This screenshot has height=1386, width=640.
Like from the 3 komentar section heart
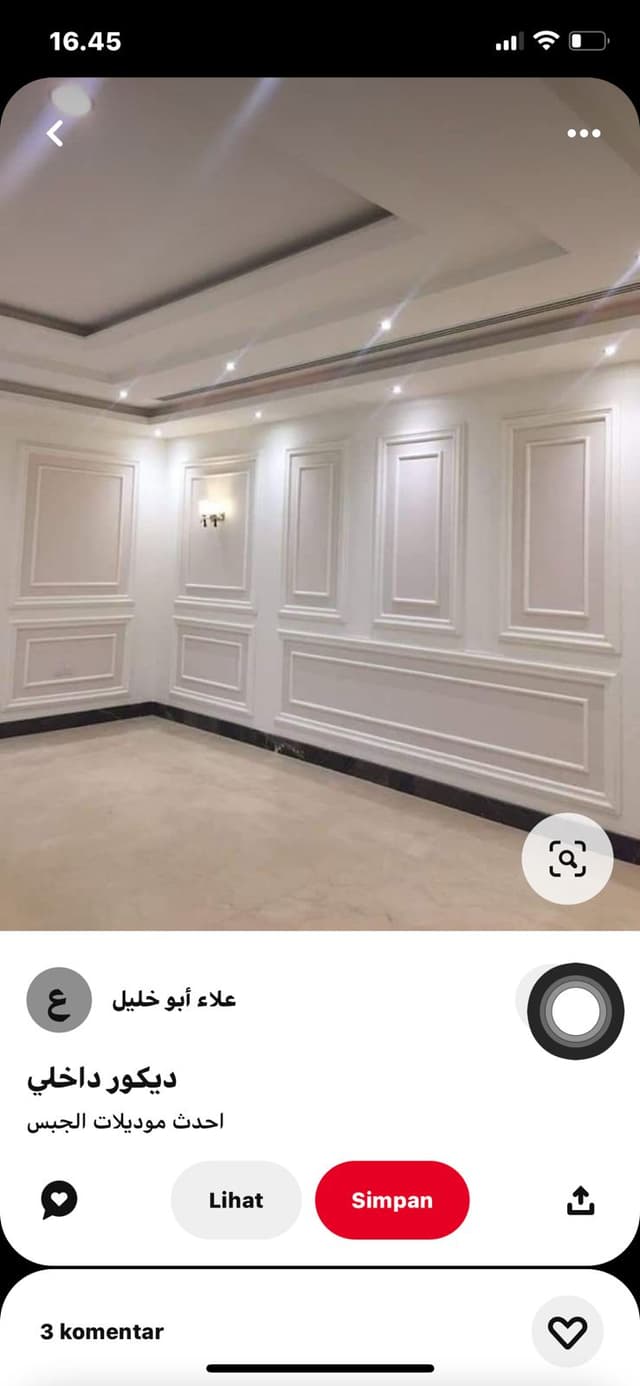pyautogui.click(x=568, y=1331)
